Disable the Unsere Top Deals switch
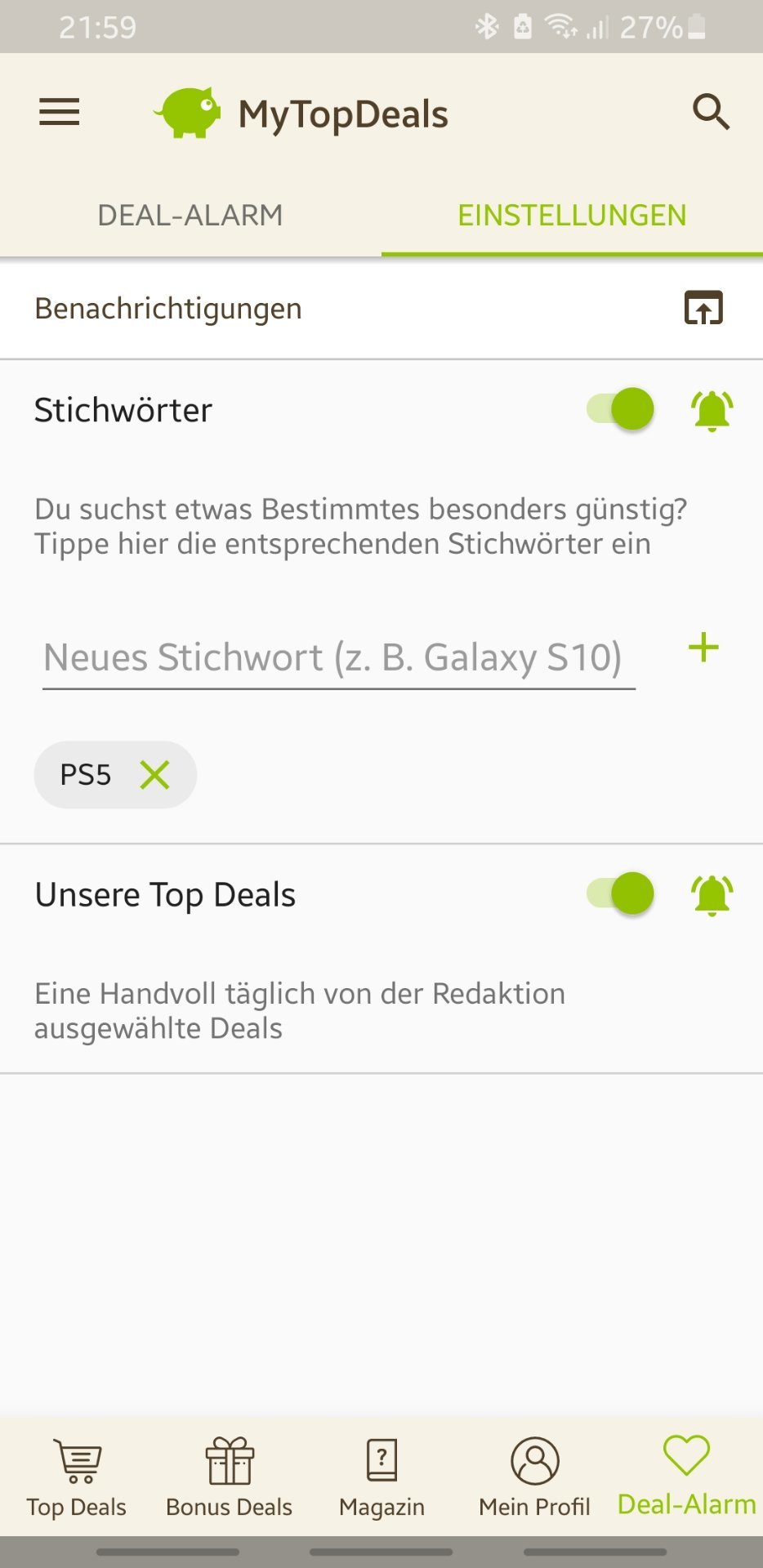 pos(621,893)
